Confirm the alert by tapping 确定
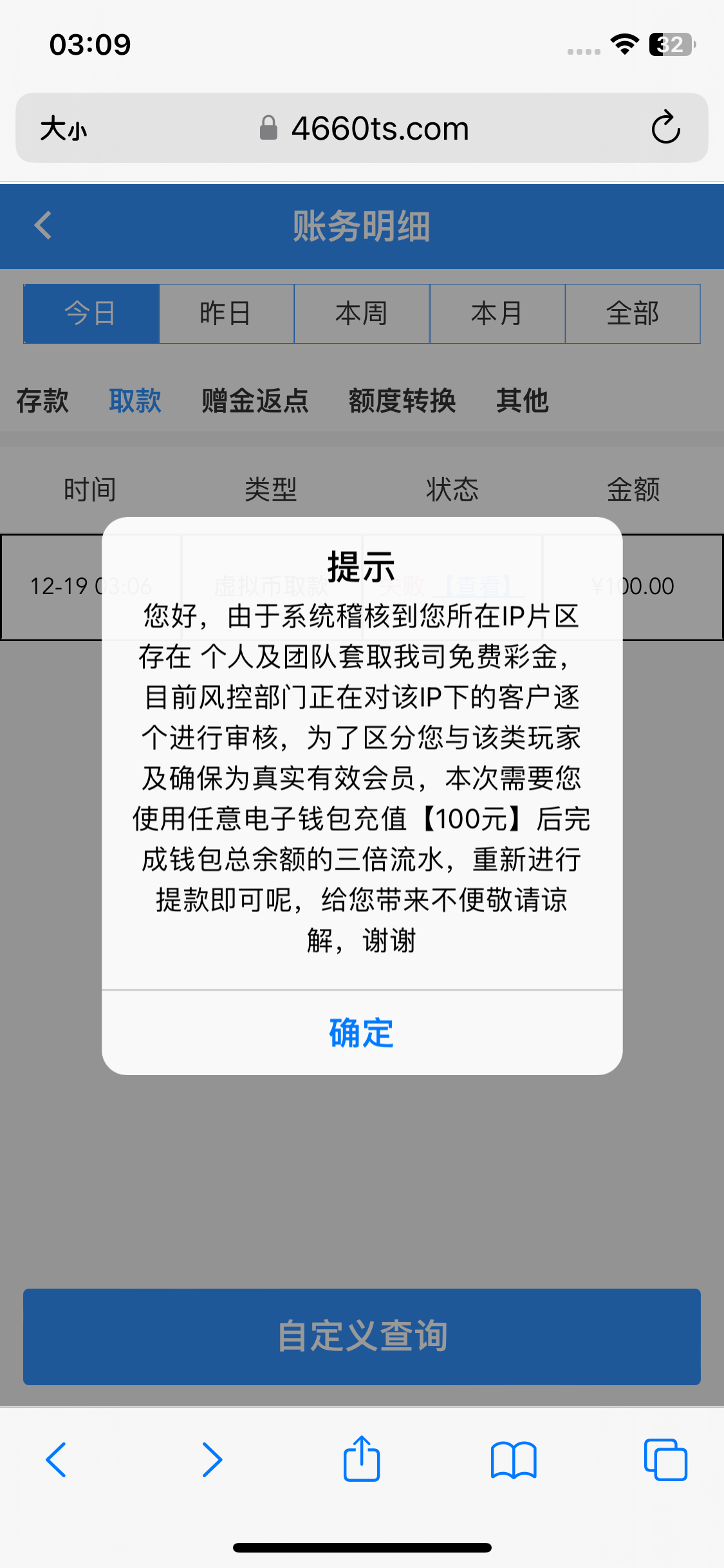The width and height of the screenshot is (724, 1568). tap(362, 1033)
